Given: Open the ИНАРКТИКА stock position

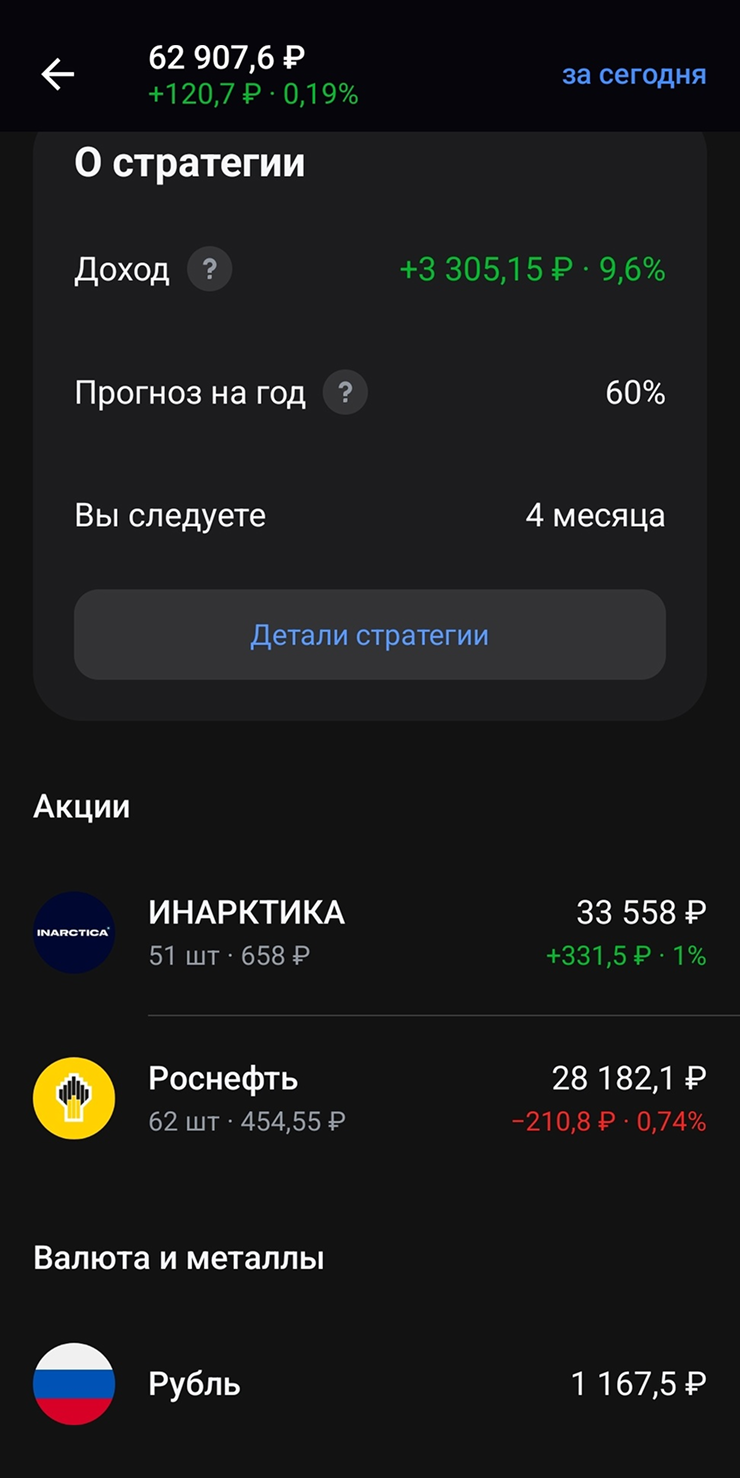Looking at the screenshot, I should point(370,933).
